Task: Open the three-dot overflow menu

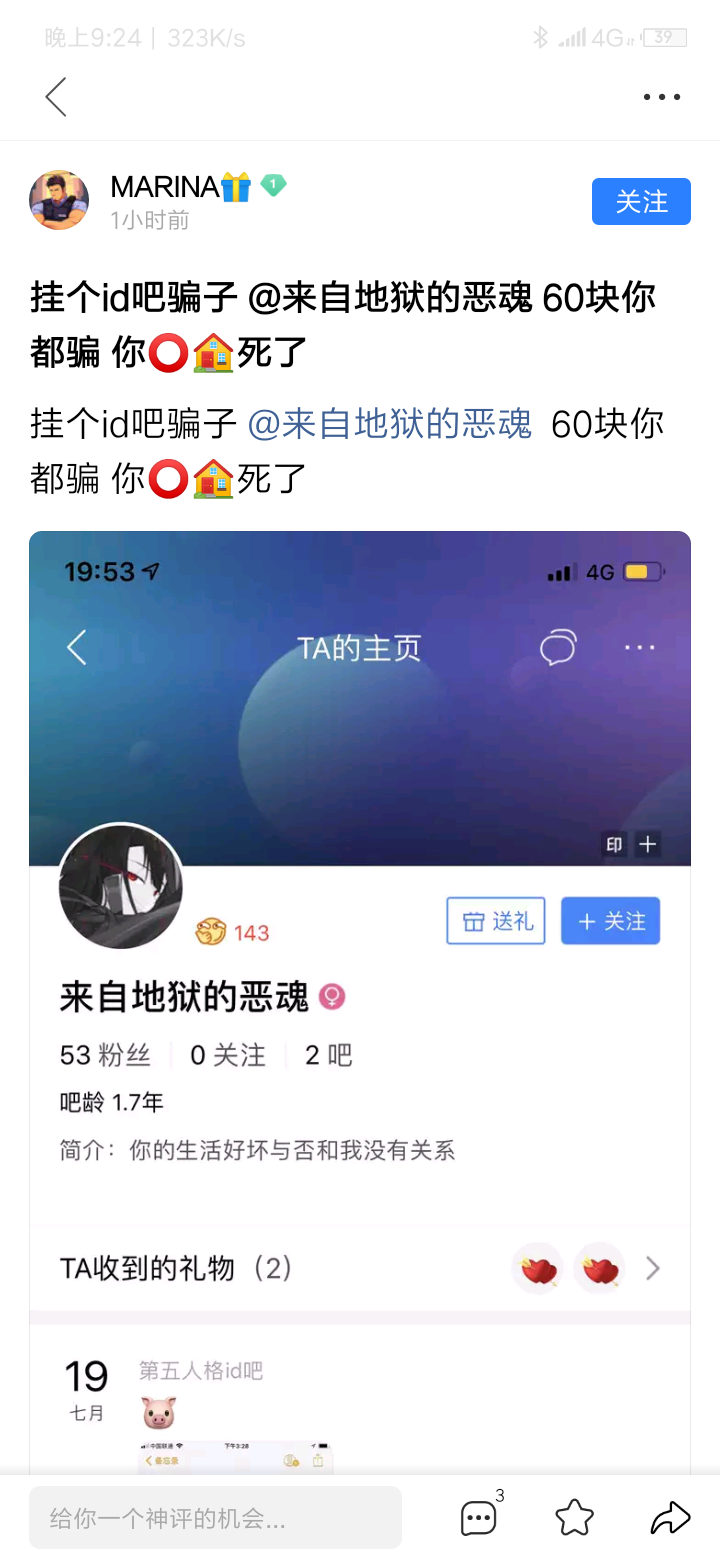Action: tap(661, 97)
